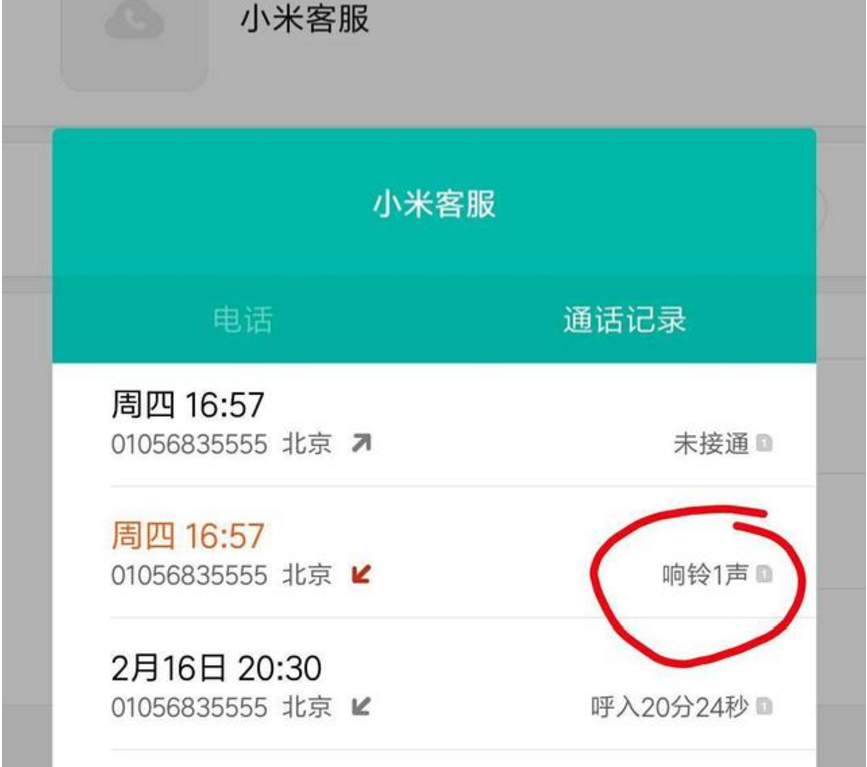
Task: Open the 响铃1声 missed call entry
Action: (433, 554)
